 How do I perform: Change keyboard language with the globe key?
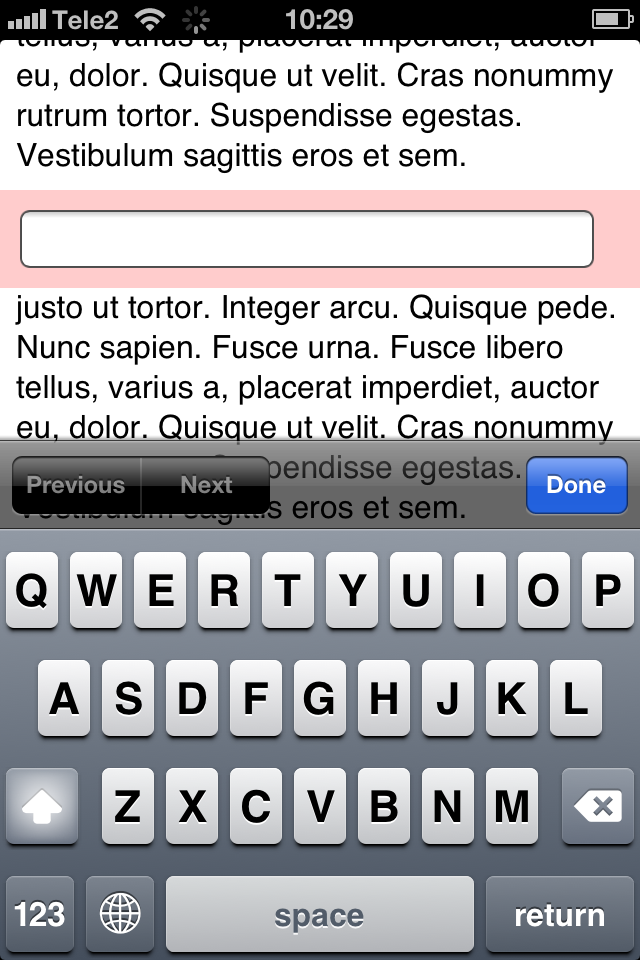coord(120,914)
